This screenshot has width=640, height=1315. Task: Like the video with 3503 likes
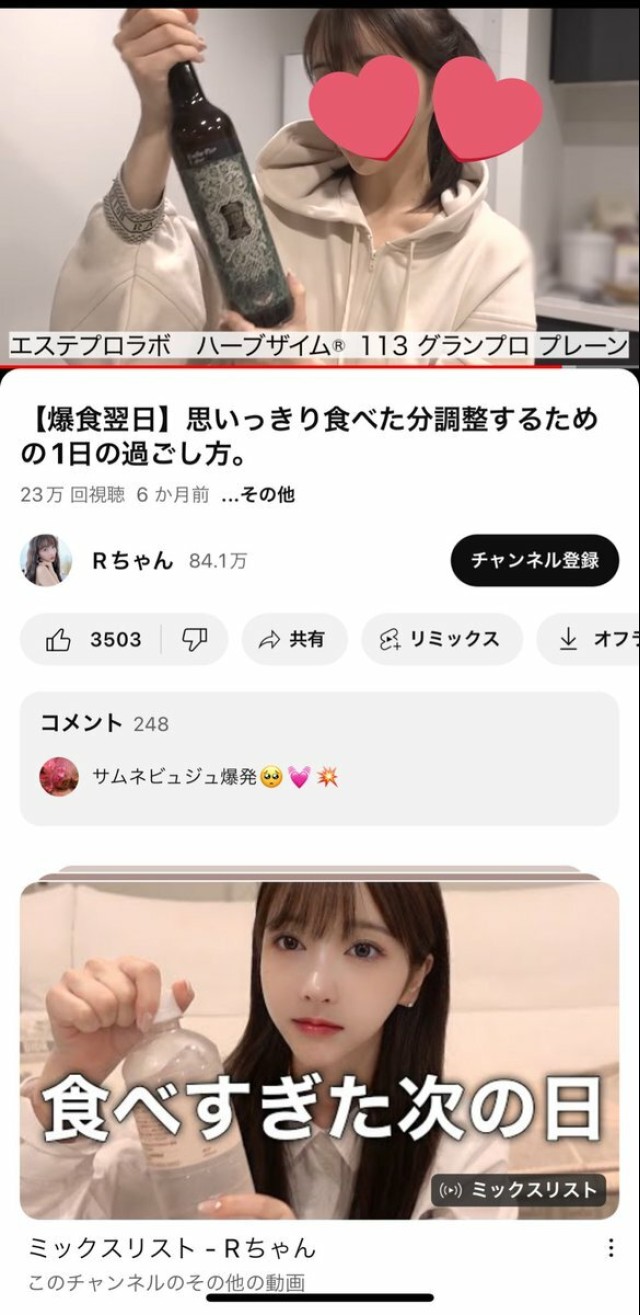point(95,640)
